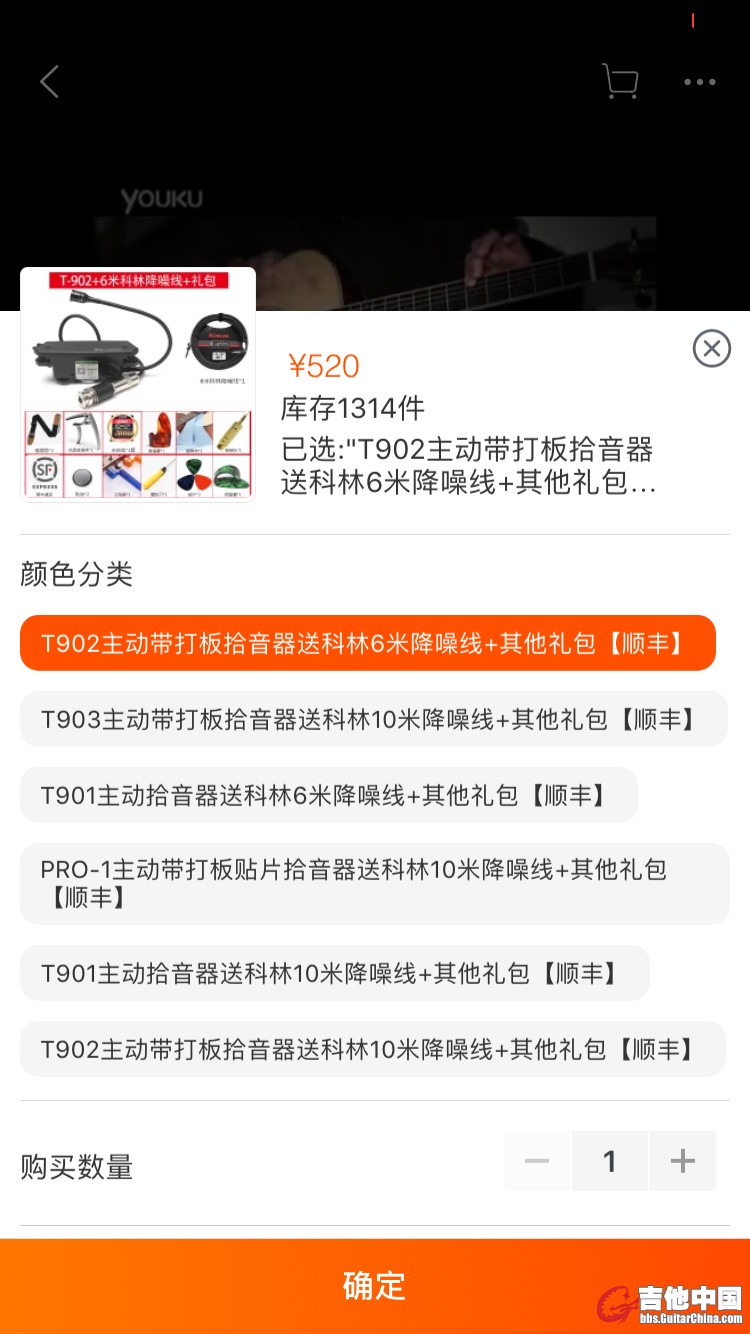The width and height of the screenshot is (750, 1334).
Task: Open the three-dot overflow menu
Action: pos(700,82)
